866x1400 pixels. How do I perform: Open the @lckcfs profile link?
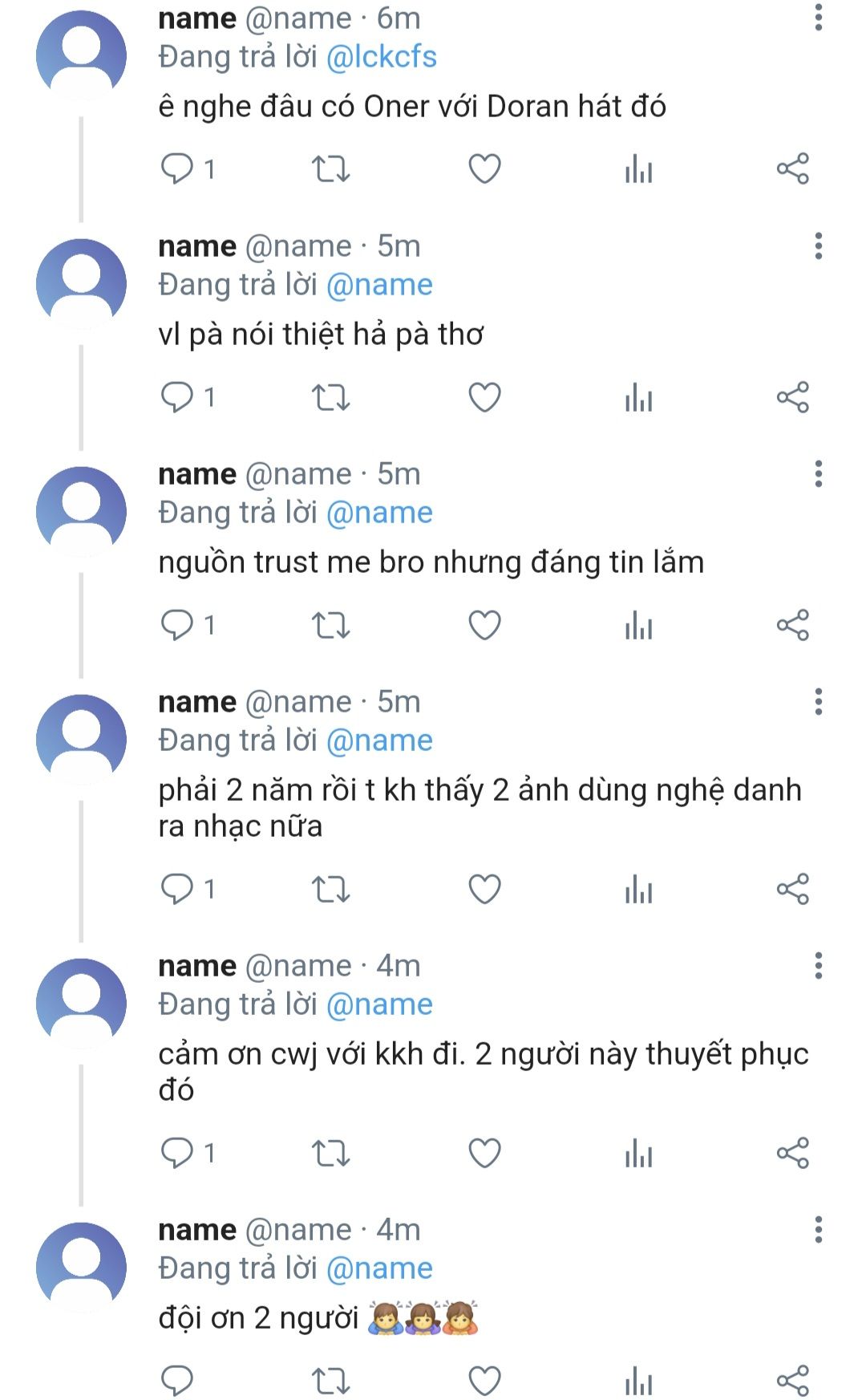pyautogui.click(x=382, y=57)
